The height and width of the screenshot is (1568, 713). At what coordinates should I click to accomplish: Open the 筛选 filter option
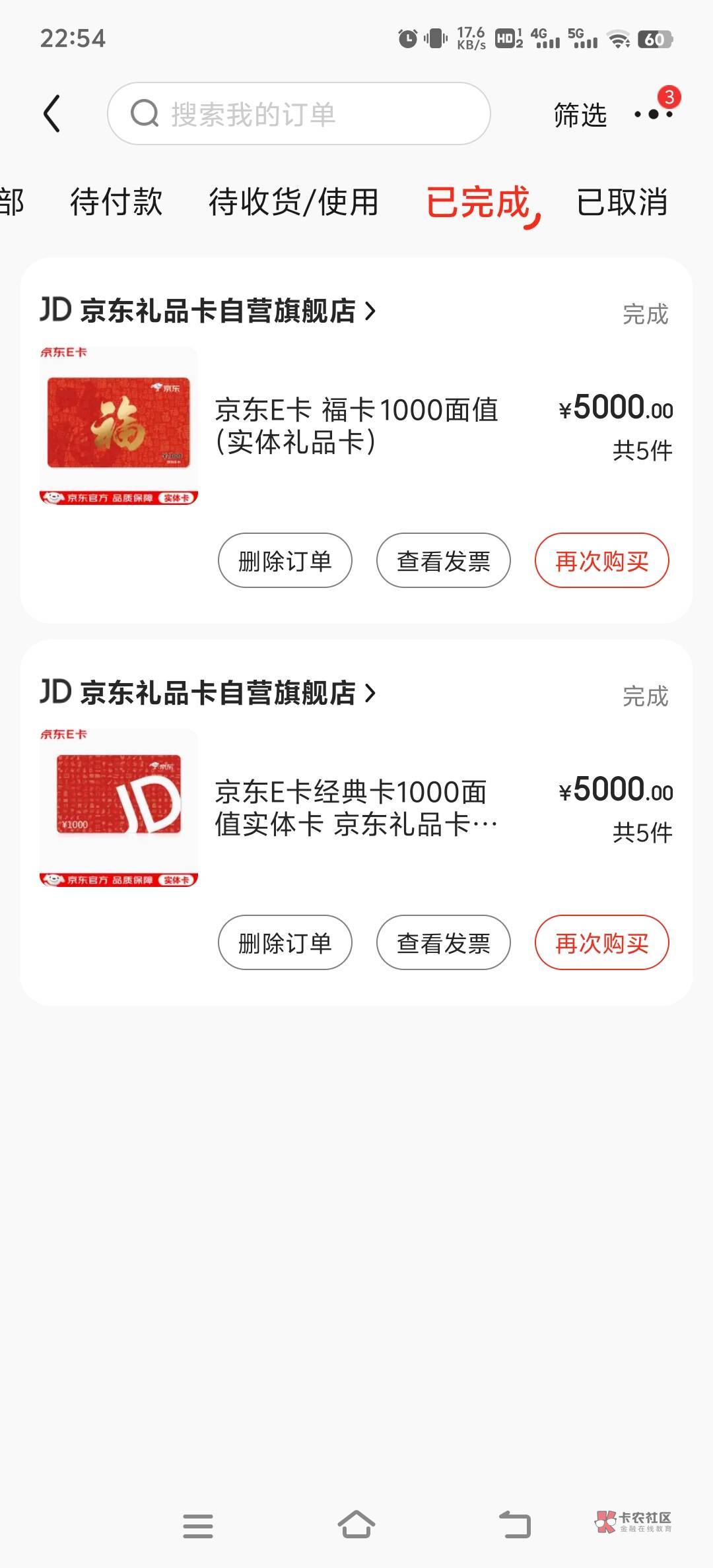580,115
